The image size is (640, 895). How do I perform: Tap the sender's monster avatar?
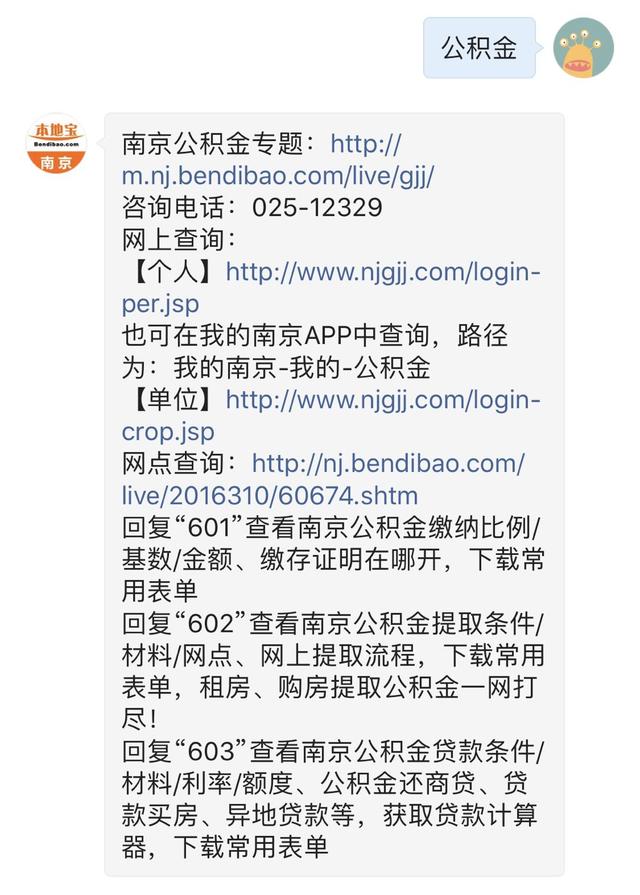pos(583,49)
